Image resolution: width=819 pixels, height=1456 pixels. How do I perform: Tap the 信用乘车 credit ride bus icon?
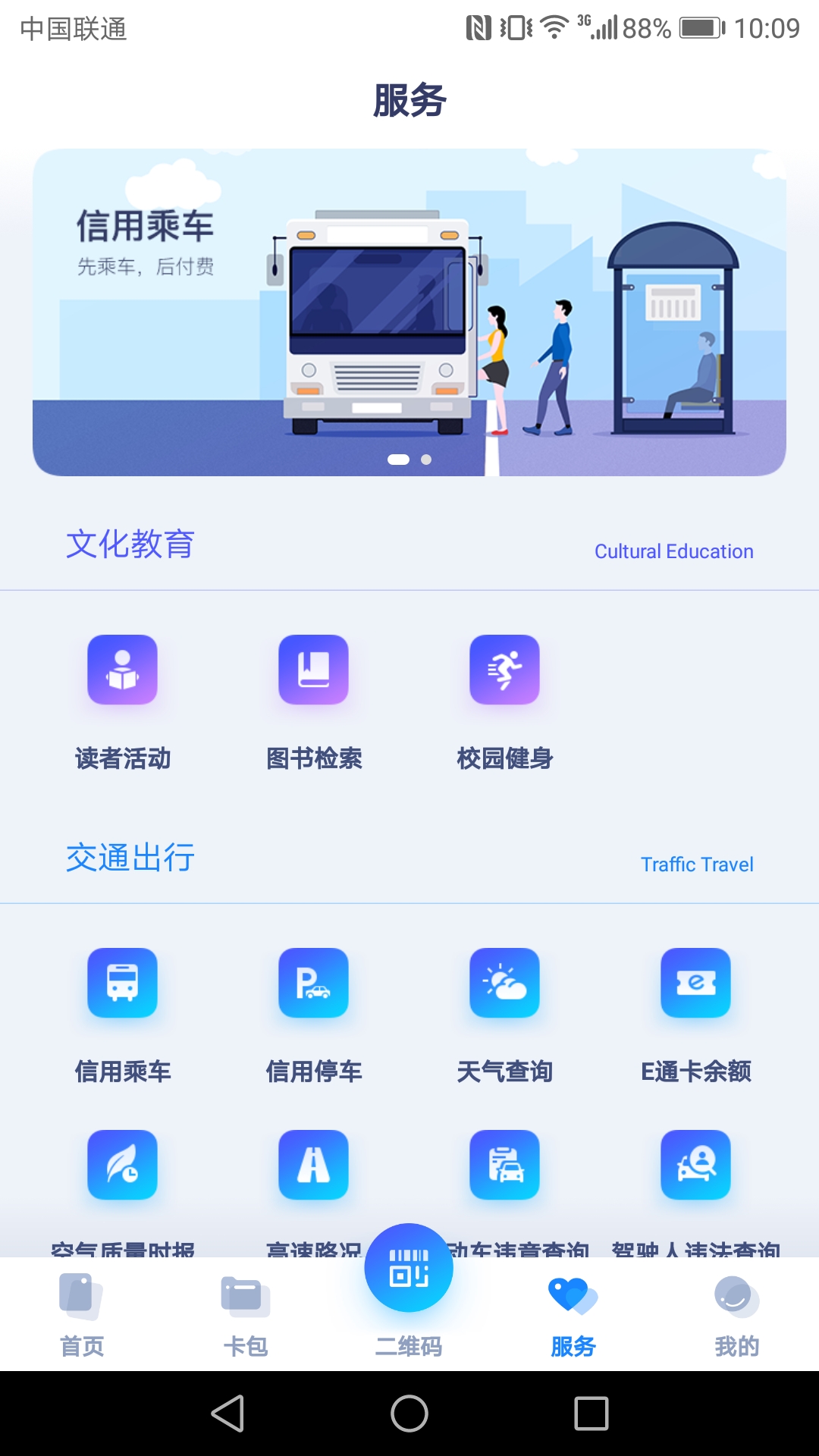click(122, 983)
